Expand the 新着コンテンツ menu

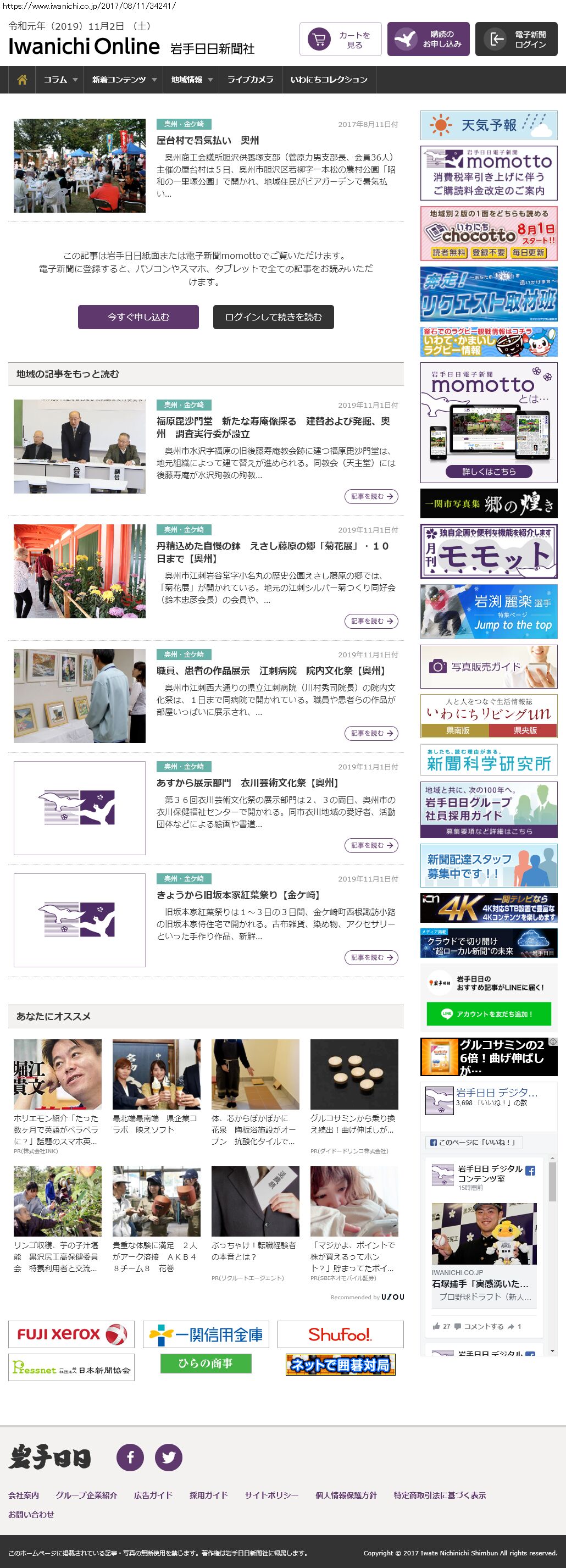pyautogui.click(x=124, y=80)
